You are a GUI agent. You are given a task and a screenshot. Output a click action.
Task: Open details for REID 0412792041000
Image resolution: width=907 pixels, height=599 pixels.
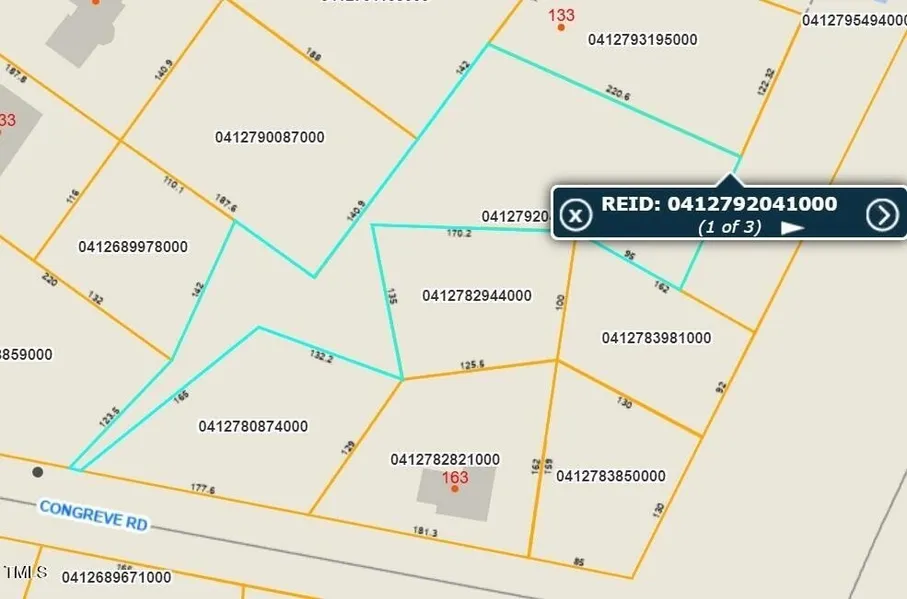point(881,215)
